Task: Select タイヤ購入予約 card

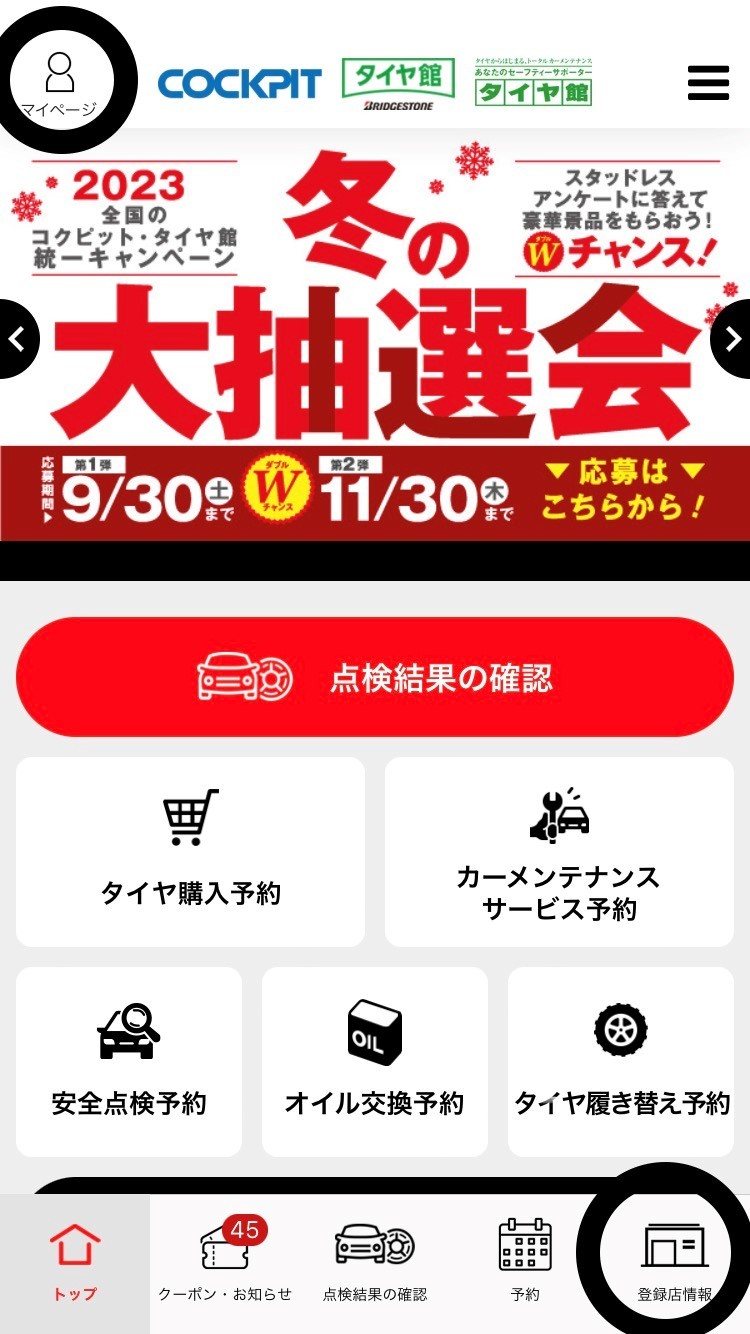Action: point(190,852)
